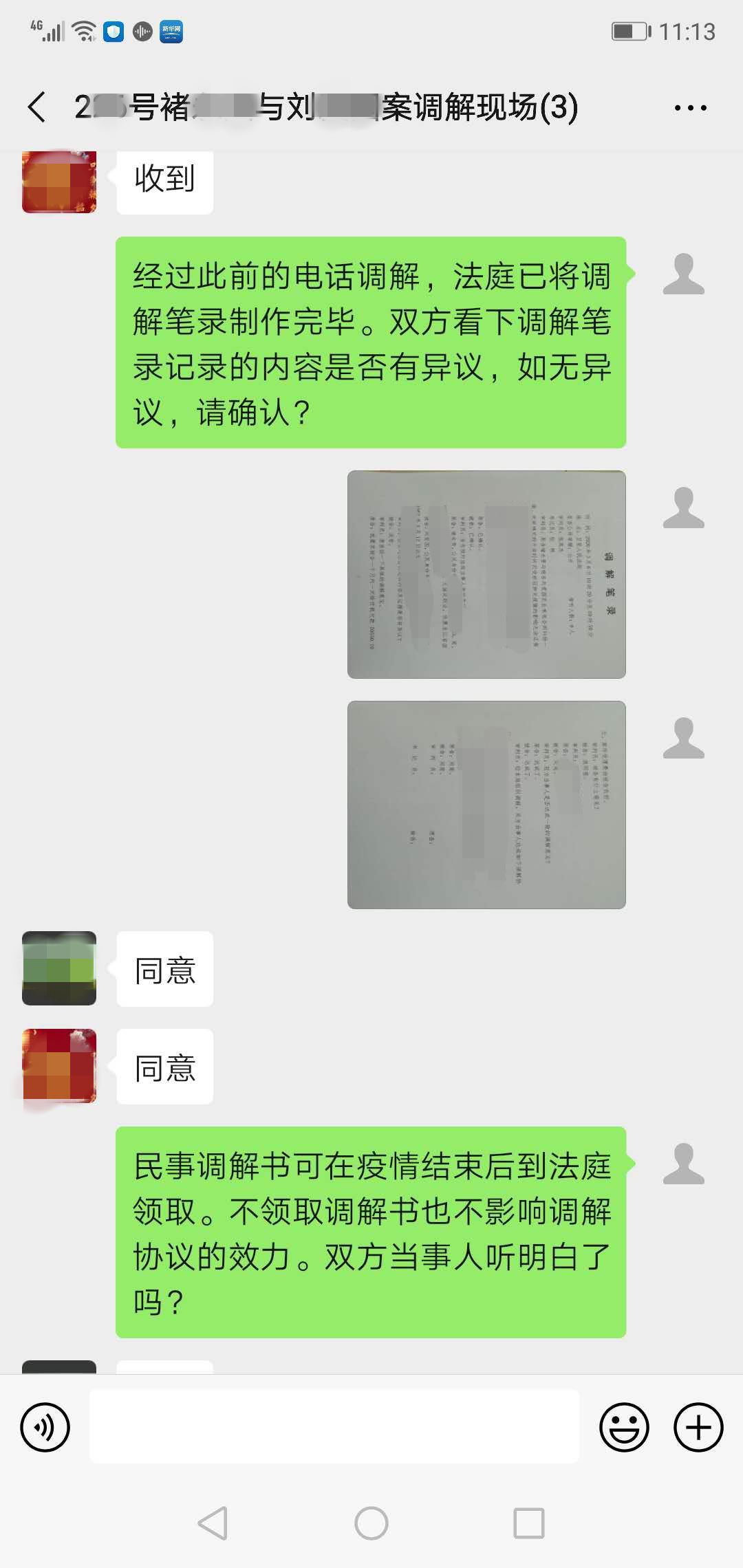Switch to voice message input
Screen dimensions: 743x1568
(45, 1428)
